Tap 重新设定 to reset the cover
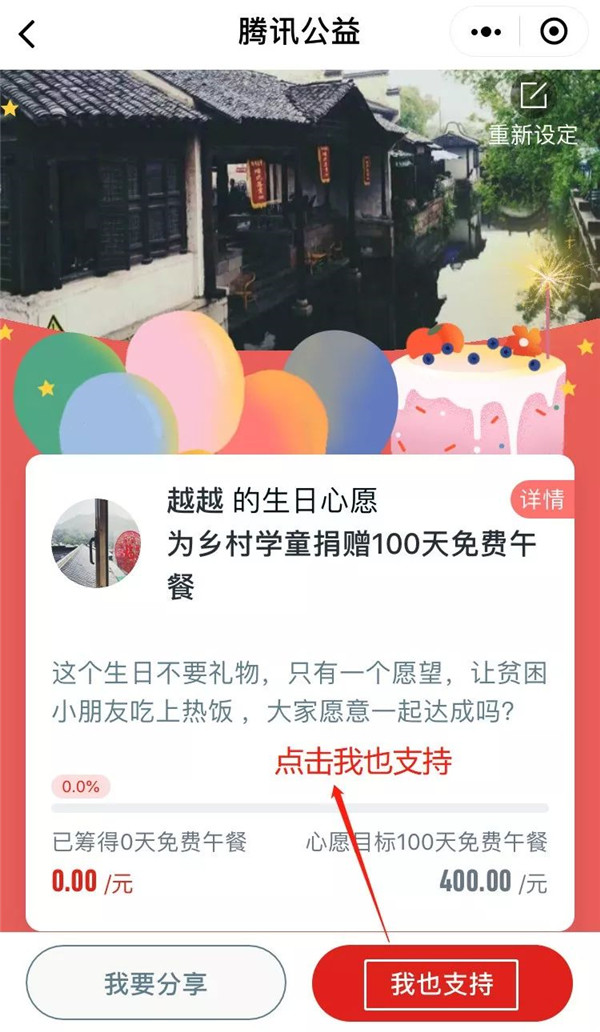The height and width of the screenshot is (1032, 600). tap(534, 113)
